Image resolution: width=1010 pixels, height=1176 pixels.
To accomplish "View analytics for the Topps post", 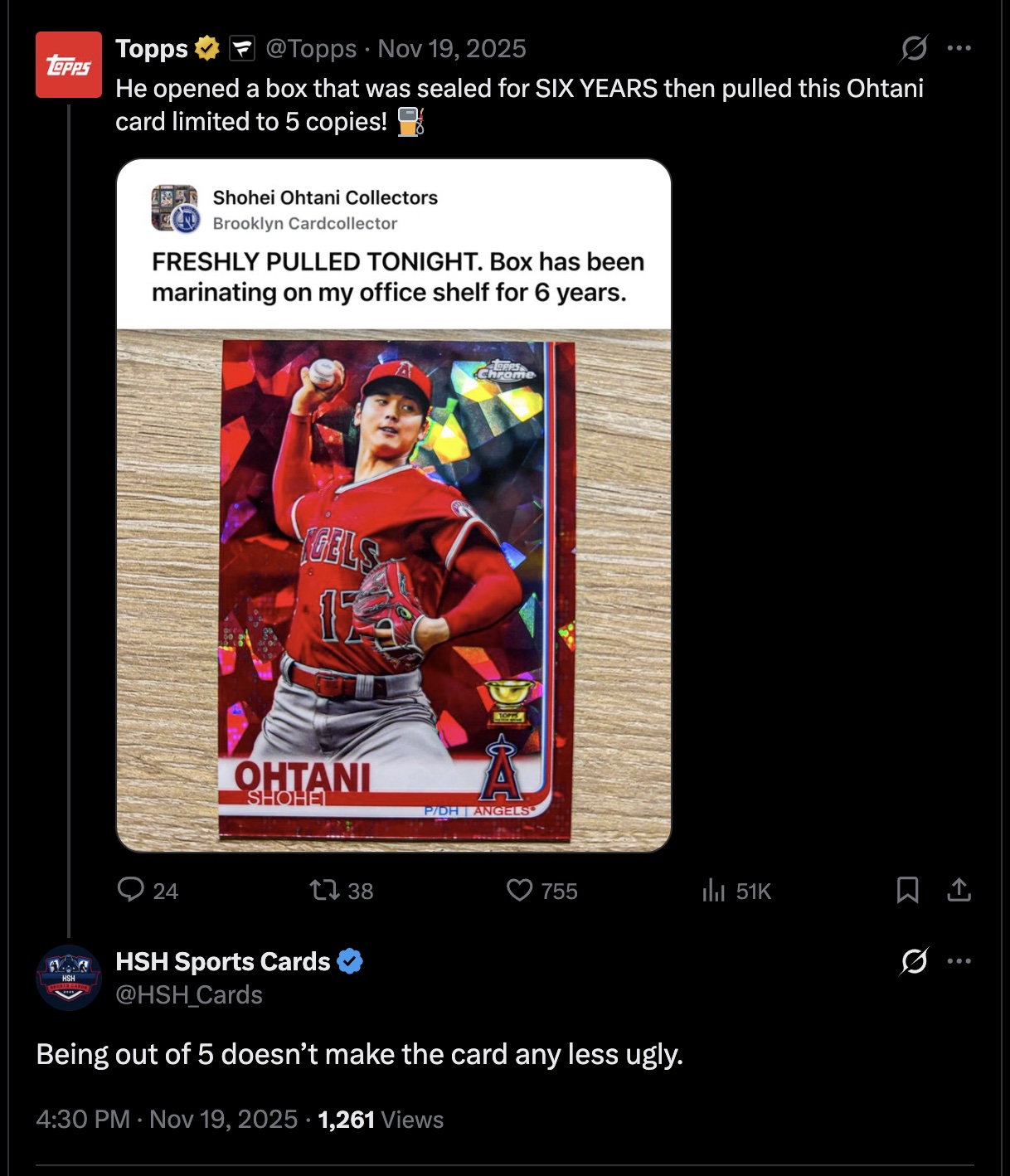I will tap(713, 891).
